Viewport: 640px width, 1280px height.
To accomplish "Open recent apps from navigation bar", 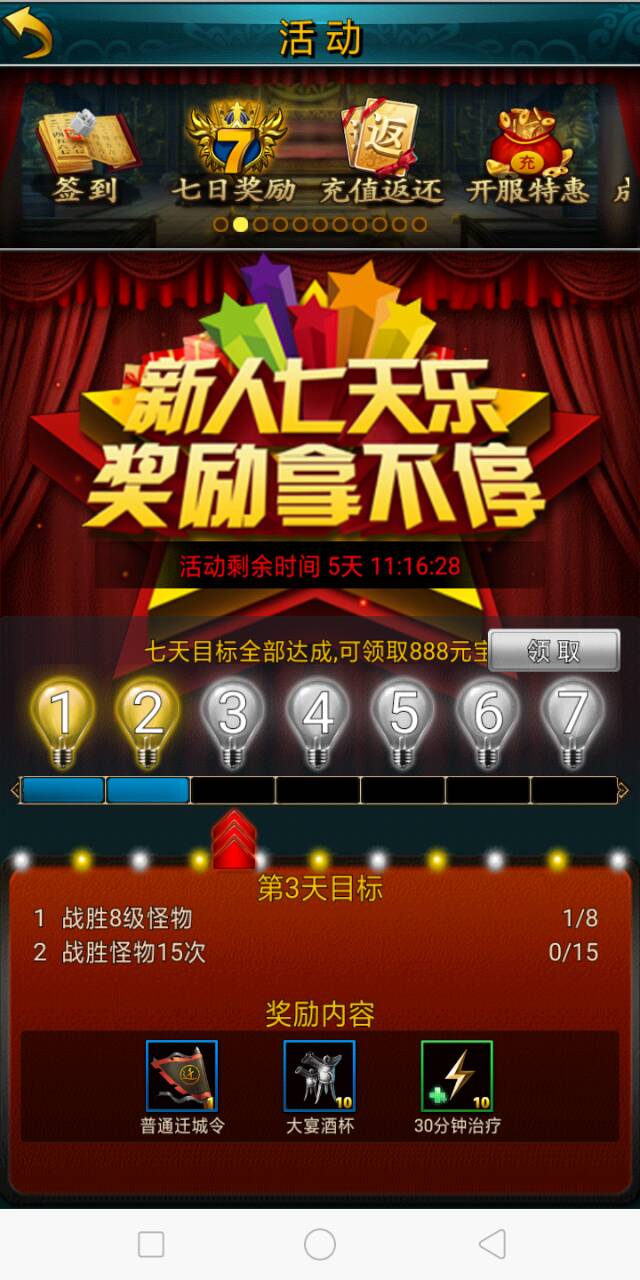I will coord(151,1244).
